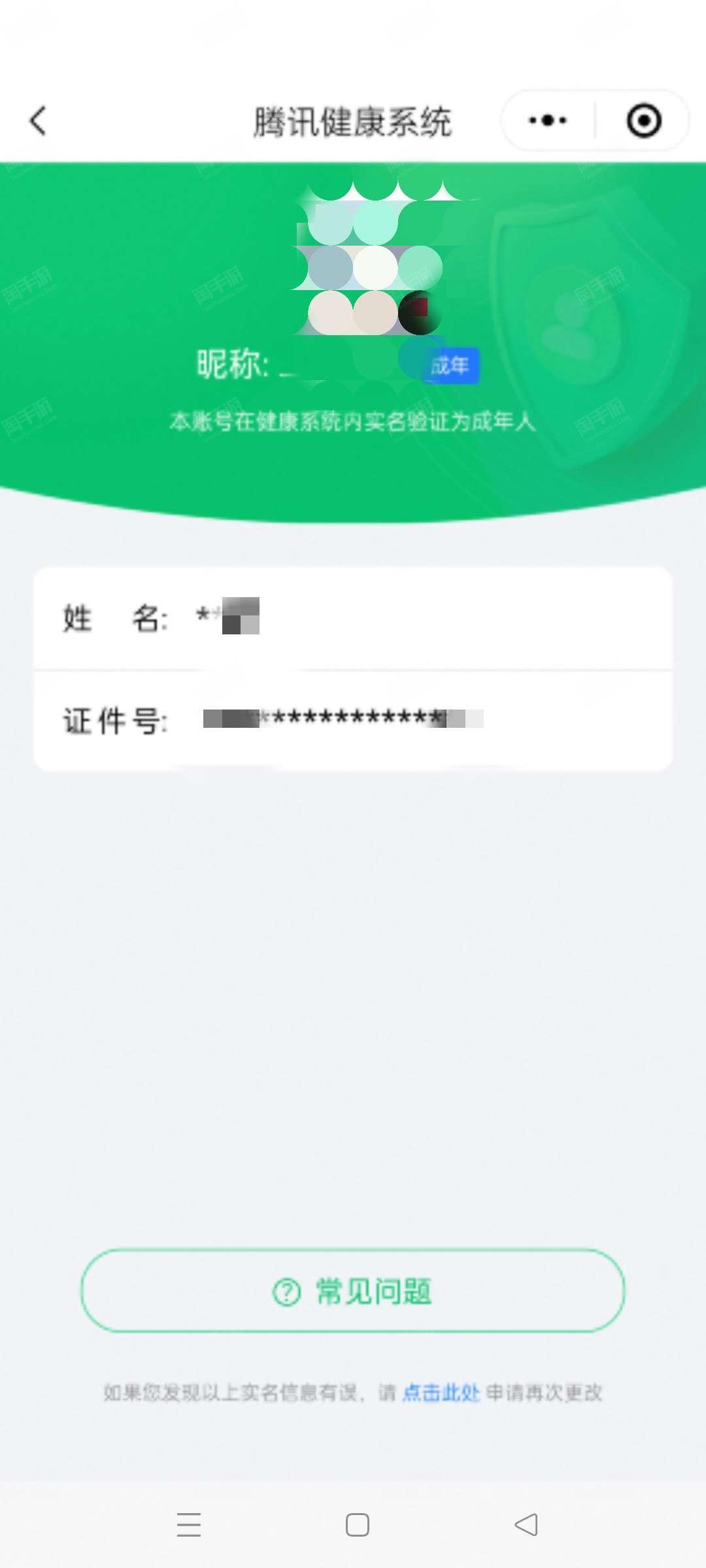Tap the 点击此处 link to request changes

click(x=441, y=1392)
